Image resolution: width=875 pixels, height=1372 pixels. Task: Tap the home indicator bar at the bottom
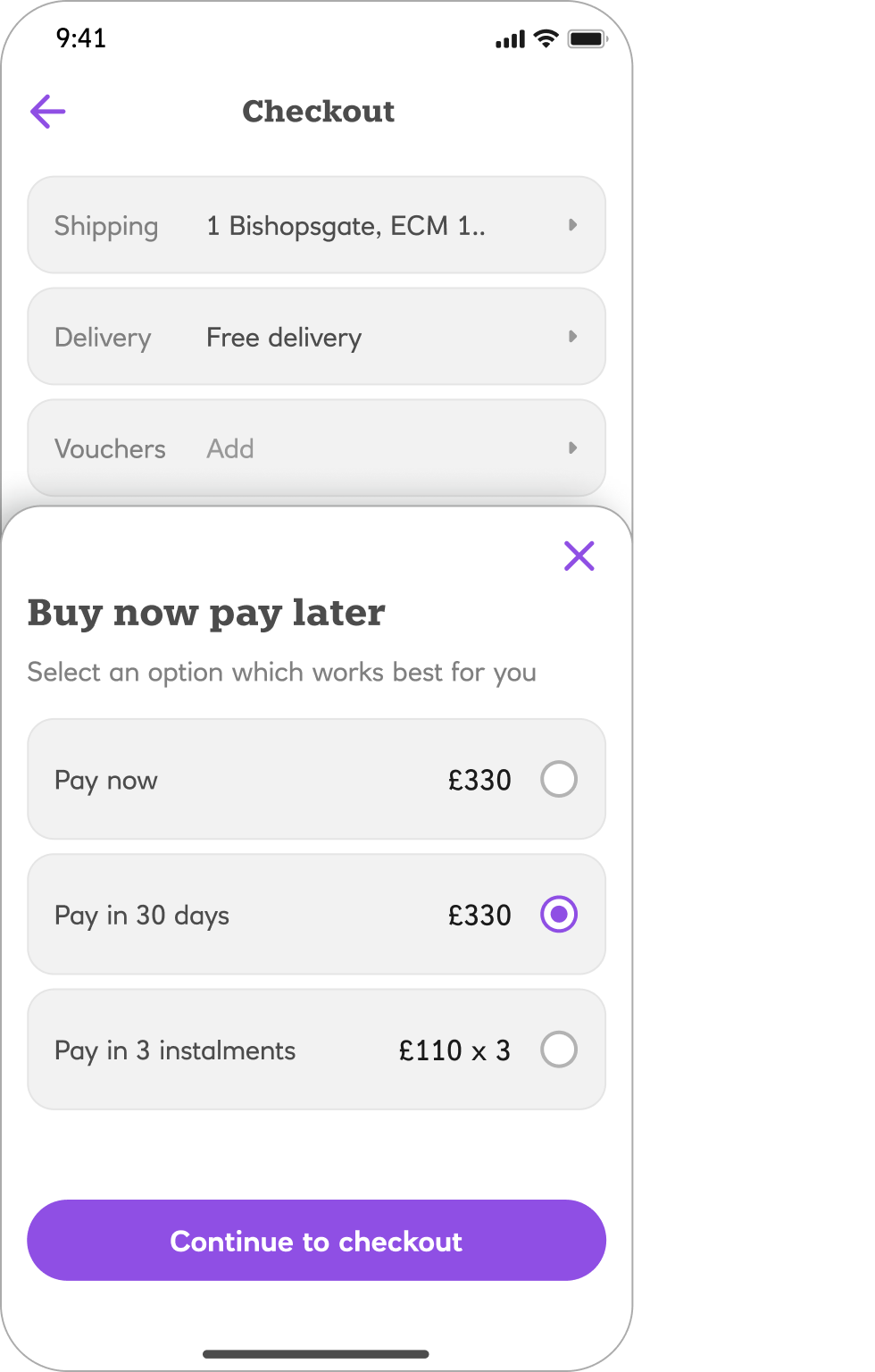pos(316,1351)
